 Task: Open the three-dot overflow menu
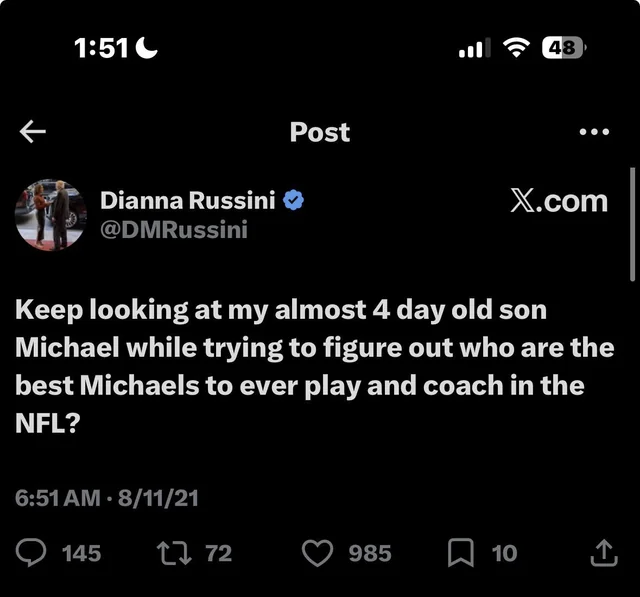pos(593,132)
